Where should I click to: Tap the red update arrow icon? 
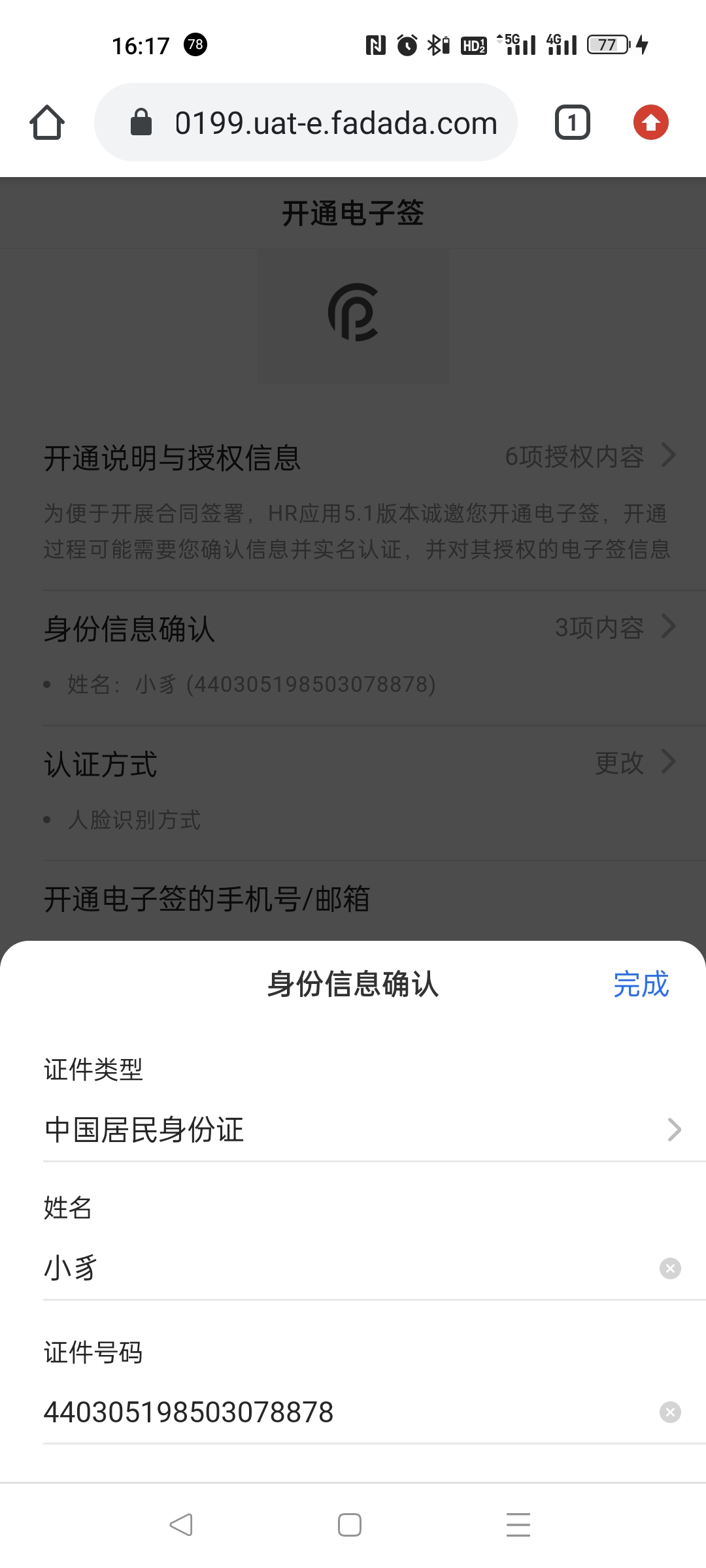(x=650, y=122)
